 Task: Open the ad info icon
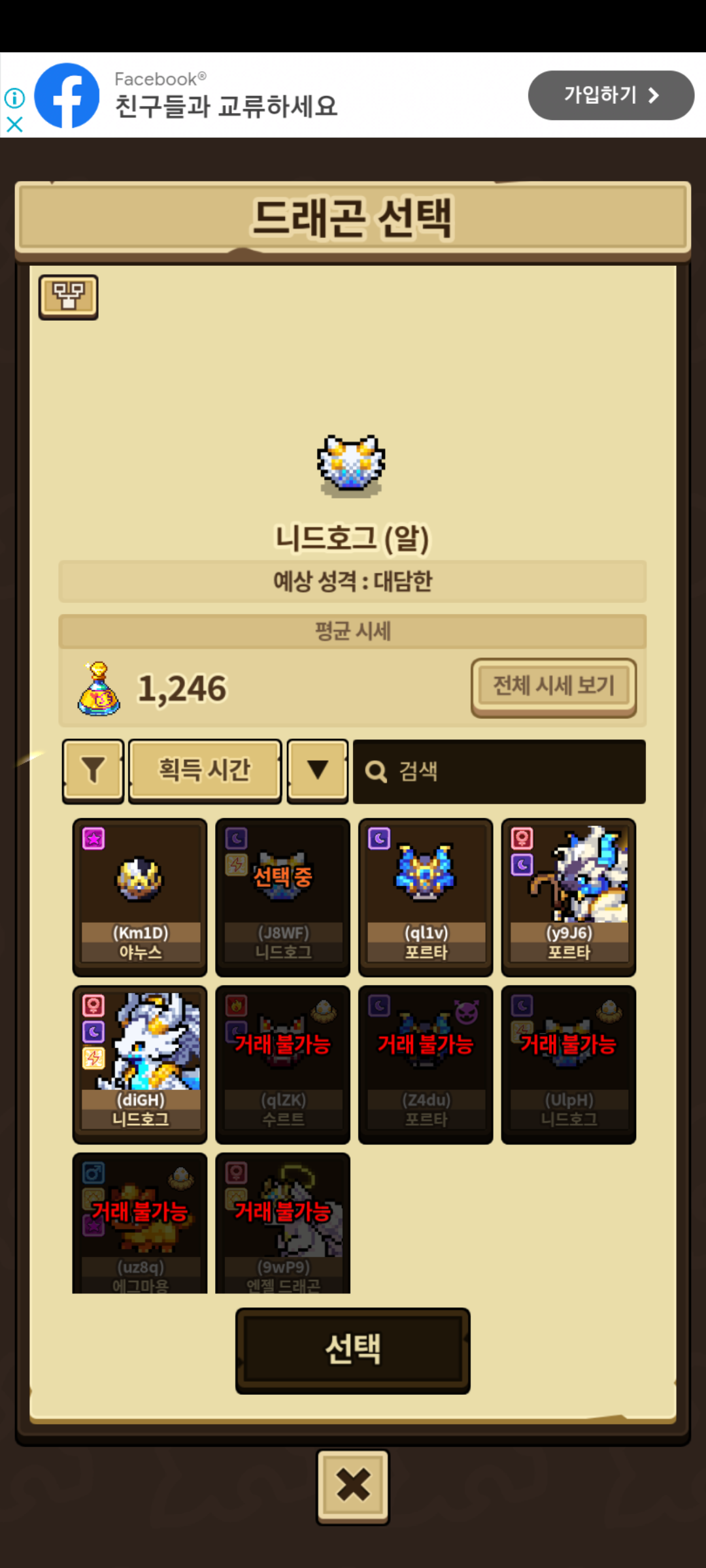(14, 98)
